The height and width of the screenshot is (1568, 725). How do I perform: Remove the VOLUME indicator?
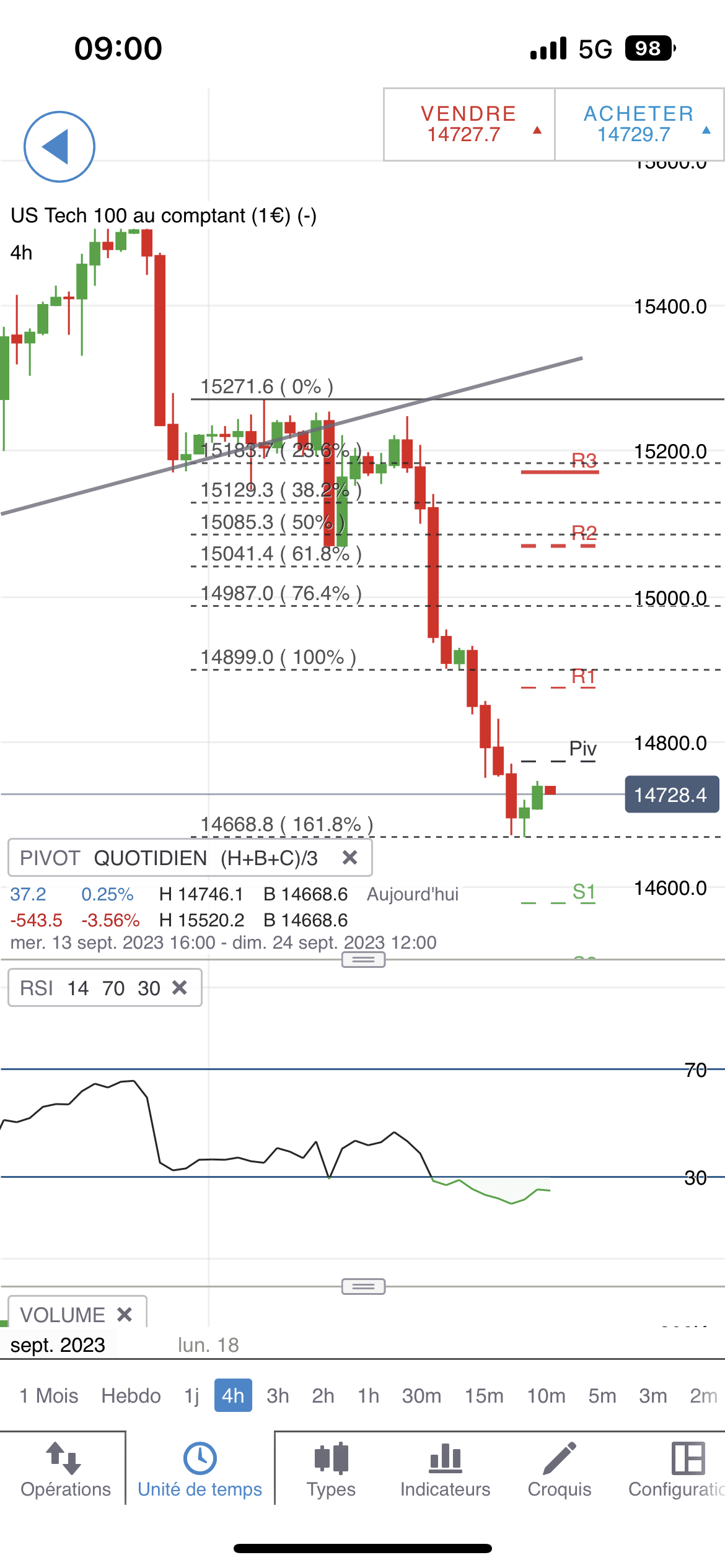pyautogui.click(x=125, y=1314)
